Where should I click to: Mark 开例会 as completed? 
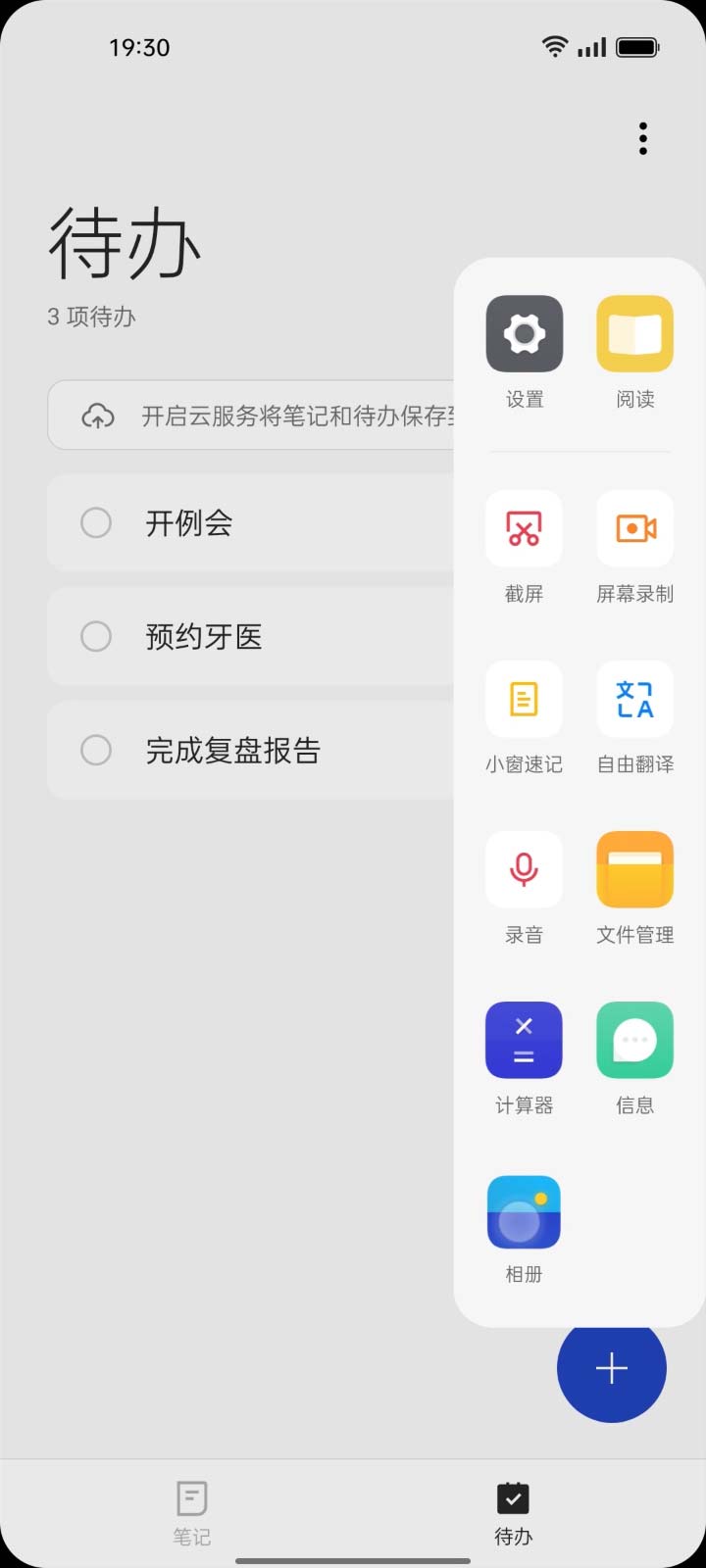[x=96, y=523]
